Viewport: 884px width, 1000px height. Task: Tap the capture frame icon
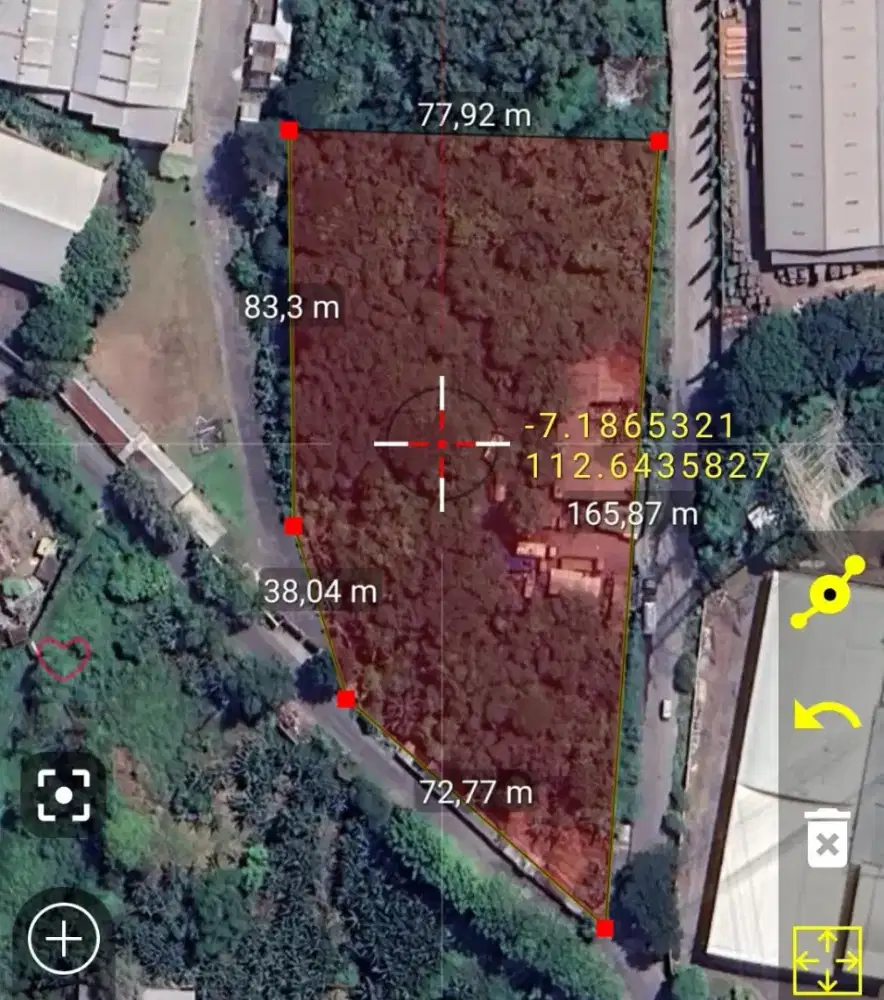pyautogui.click(x=63, y=795)
